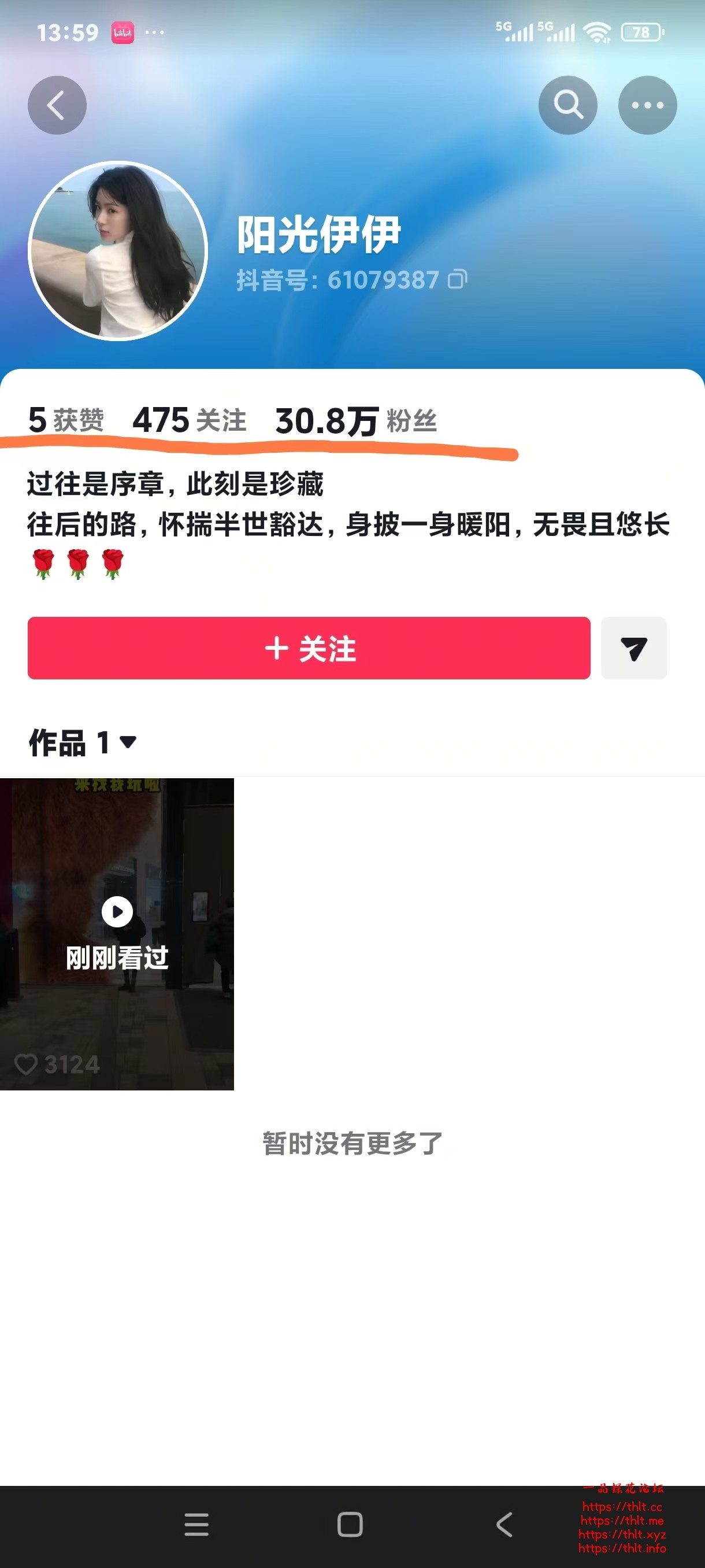705x1568 pixels.
Task: Expand the 作品 1 sort dropdown
Action: point(128,742)
